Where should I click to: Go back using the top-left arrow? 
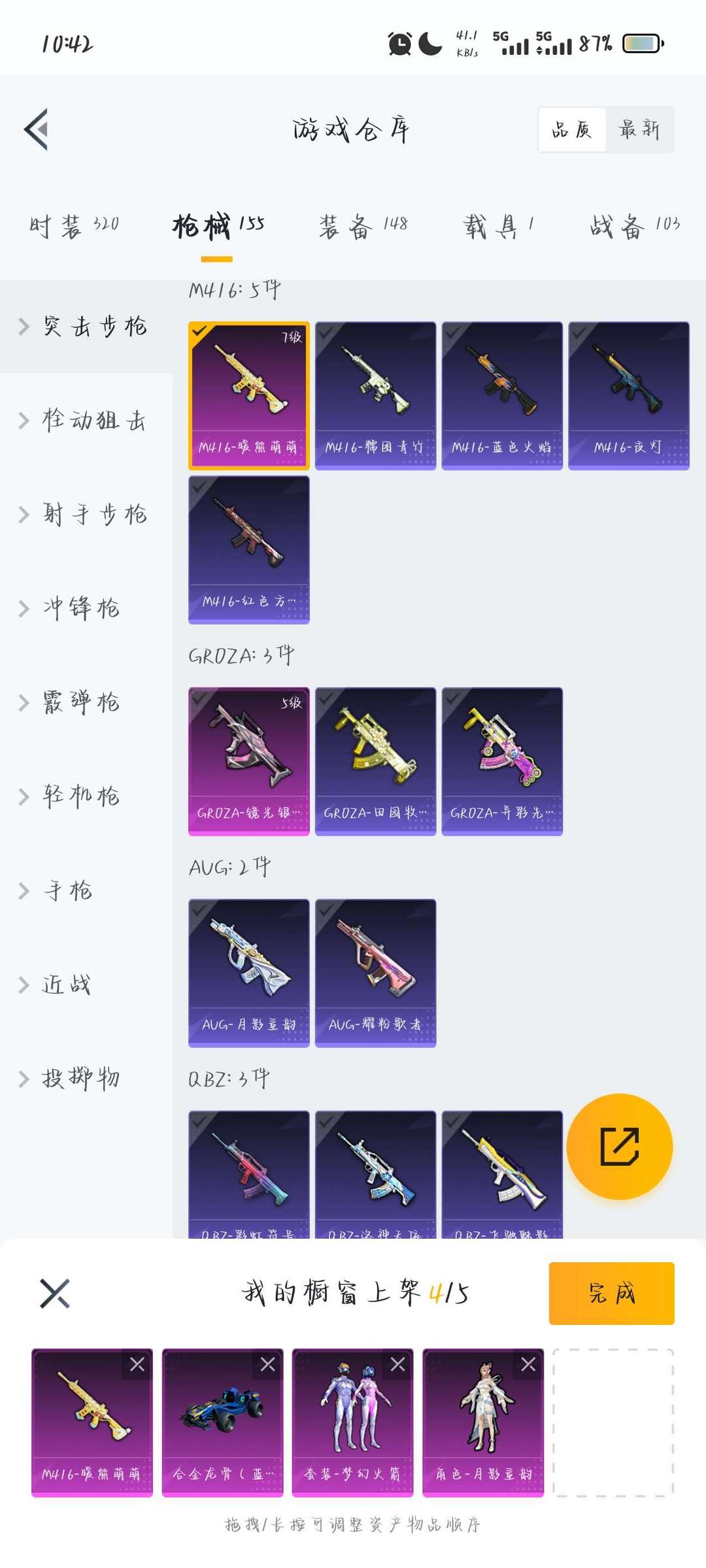coord(36,129)
